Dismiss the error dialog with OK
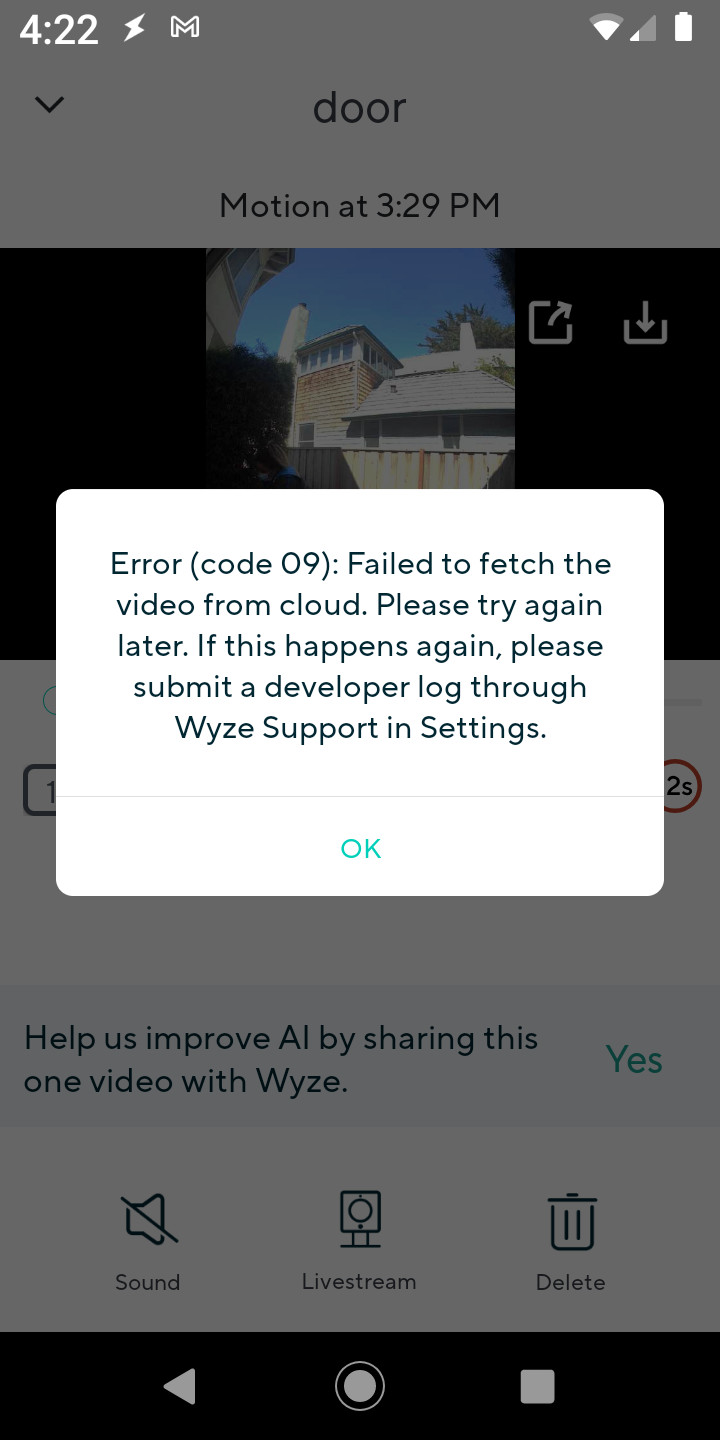The image size is (720, 1440). click(x=360, y=848)
